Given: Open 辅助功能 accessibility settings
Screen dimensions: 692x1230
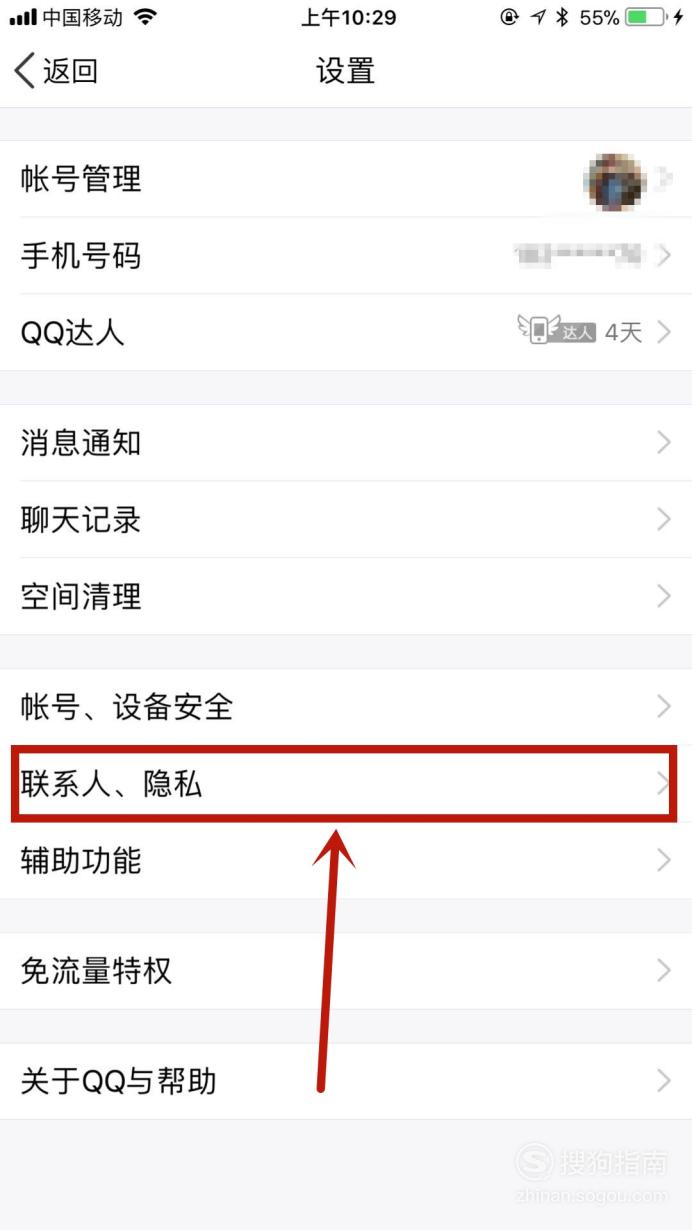Looking at the screenshot, I should [x=346, y=860].
